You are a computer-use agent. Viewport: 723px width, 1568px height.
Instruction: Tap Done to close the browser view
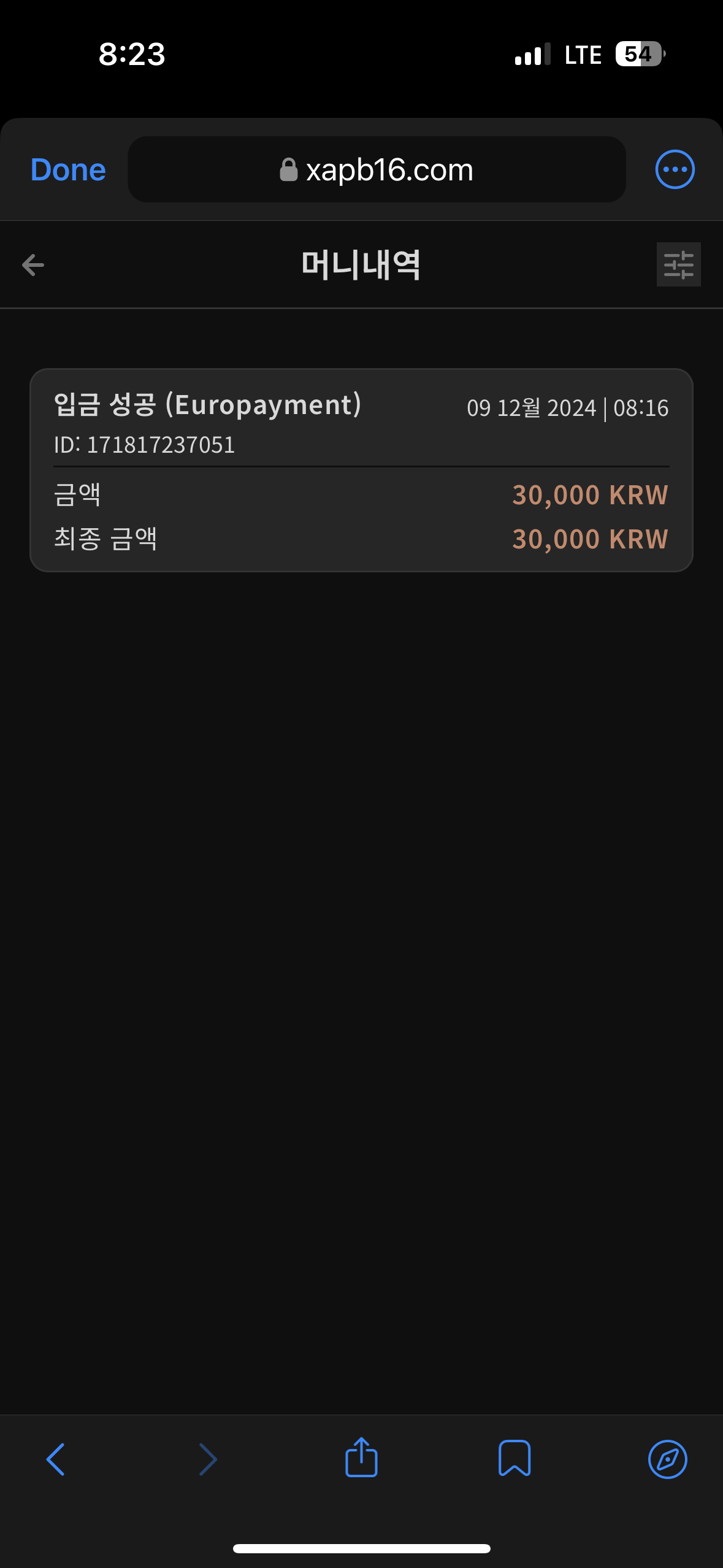68,170
